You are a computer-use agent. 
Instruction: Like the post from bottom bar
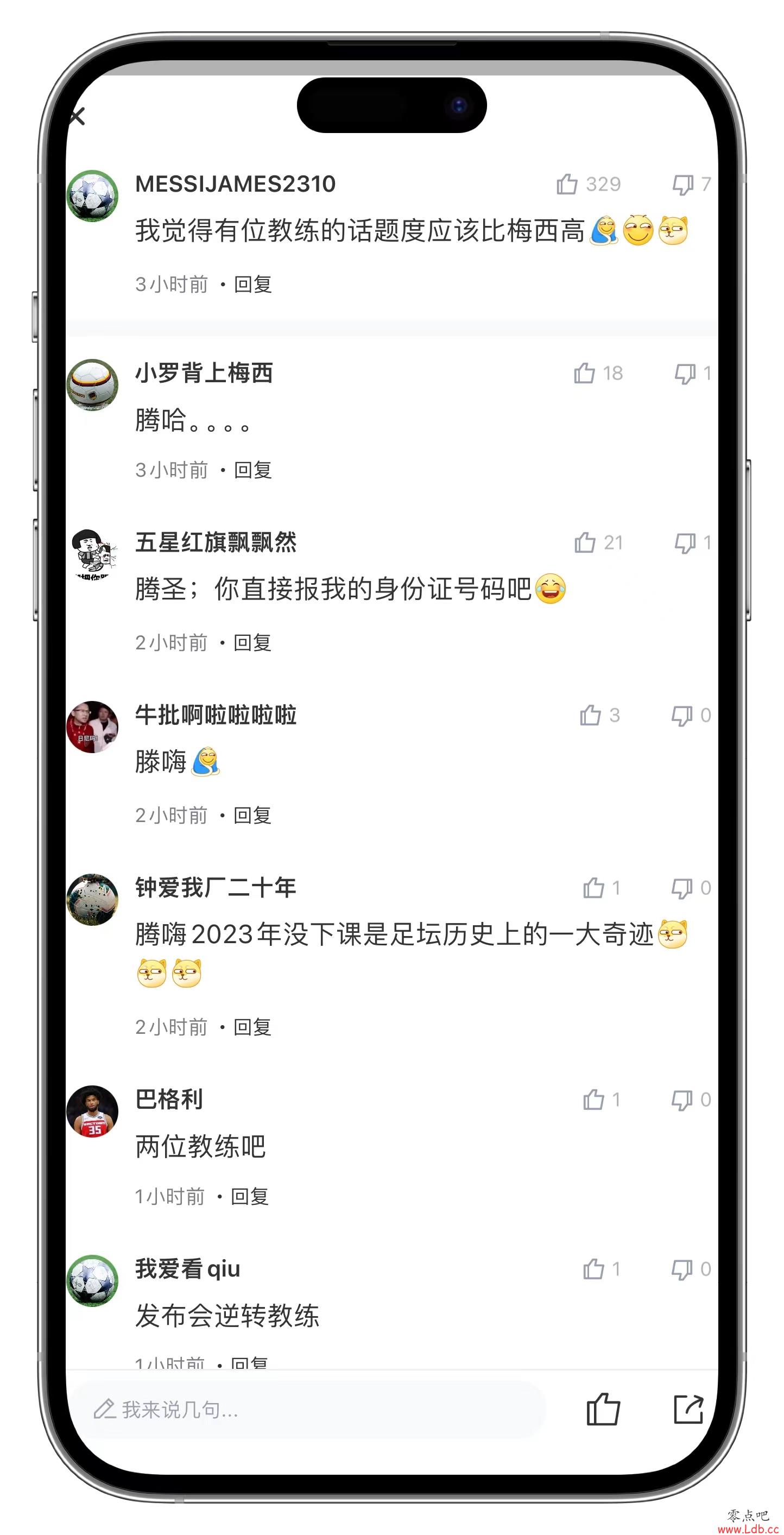tap(603, 1410)
